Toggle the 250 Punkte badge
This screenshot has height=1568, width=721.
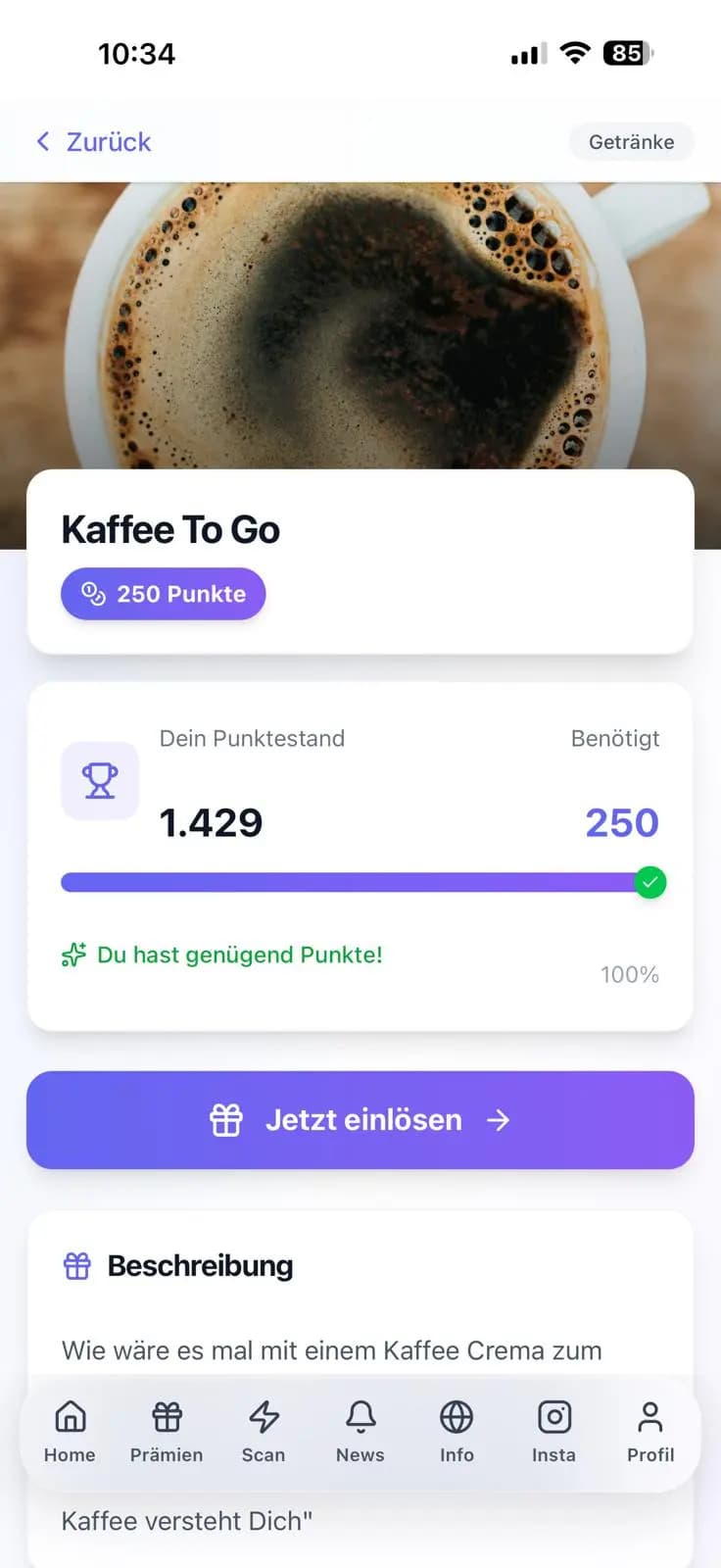(163, 593)
